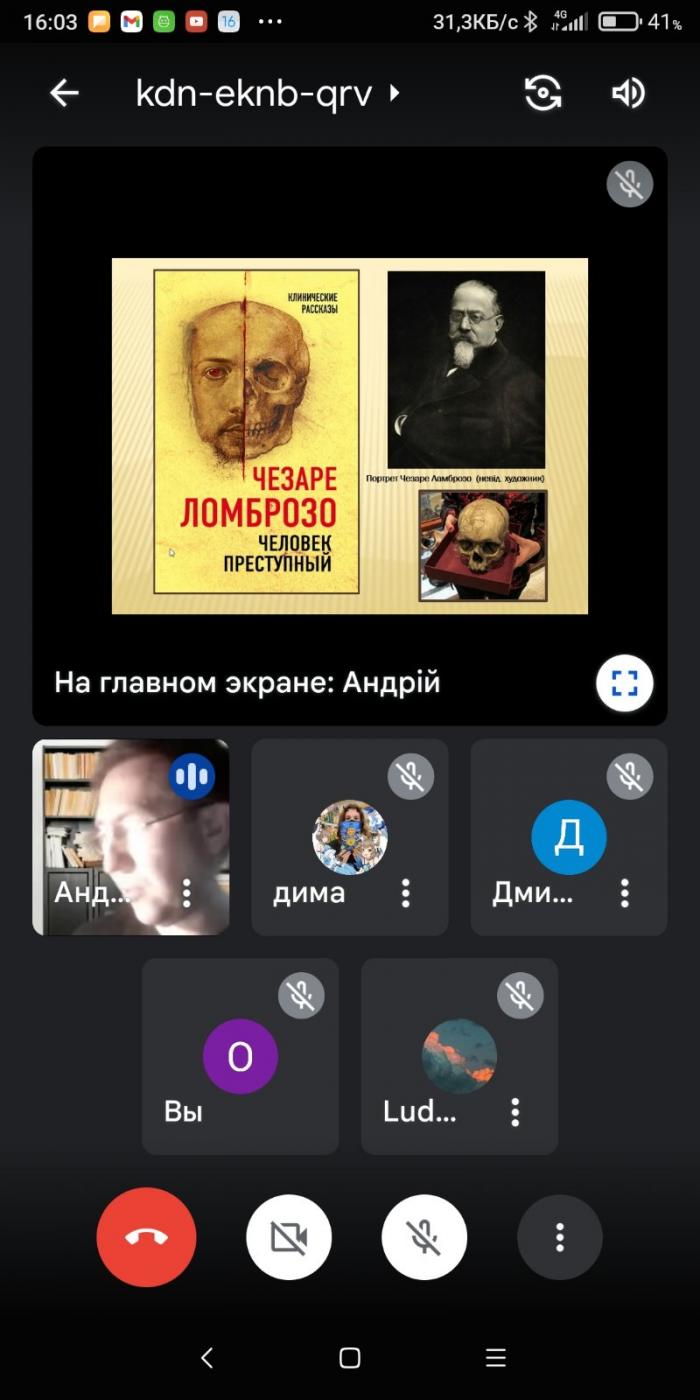Viewport: 700px width, 1400px height.
Task: Open options for participant дима
Action: coord(405,893)
